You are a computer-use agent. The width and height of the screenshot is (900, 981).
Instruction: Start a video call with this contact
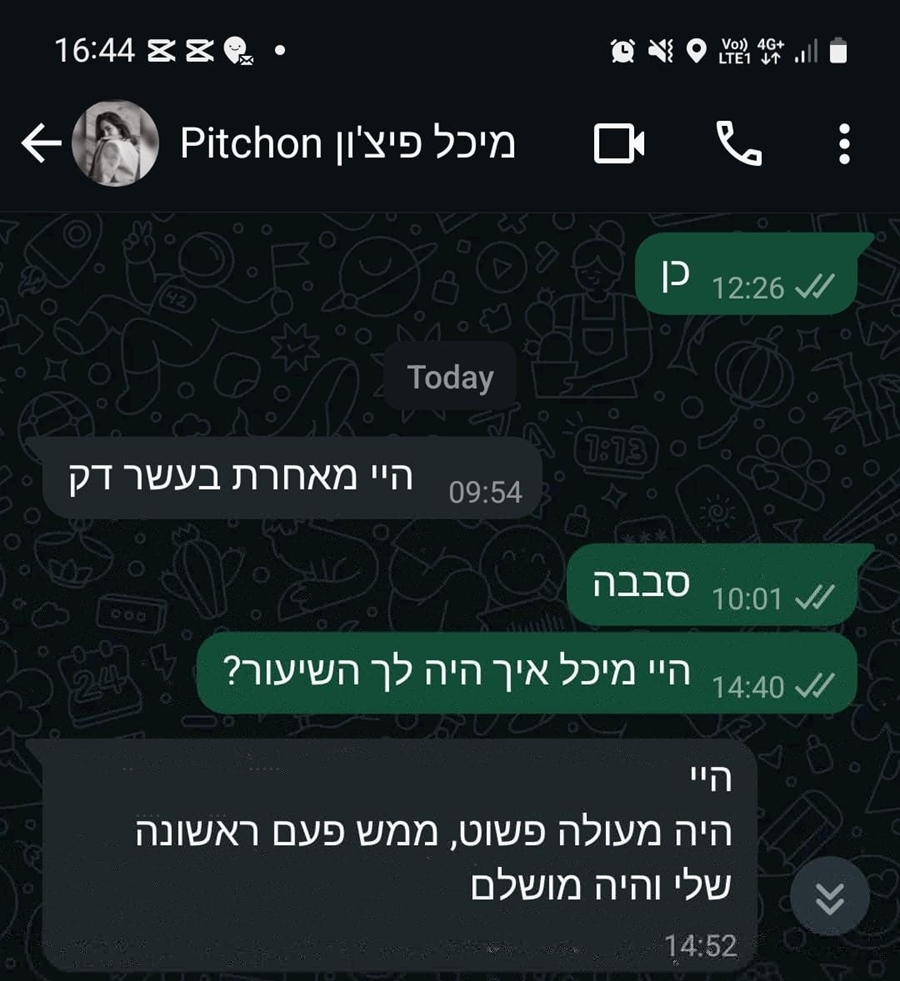pyautogui.click(x=619, y=145)
